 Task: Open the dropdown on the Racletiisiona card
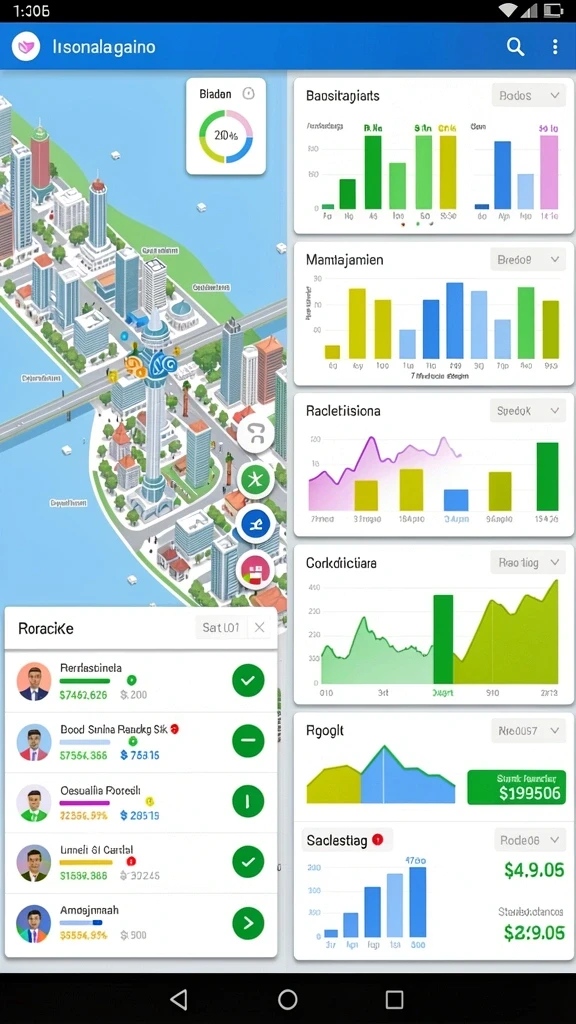pos(527,411)
